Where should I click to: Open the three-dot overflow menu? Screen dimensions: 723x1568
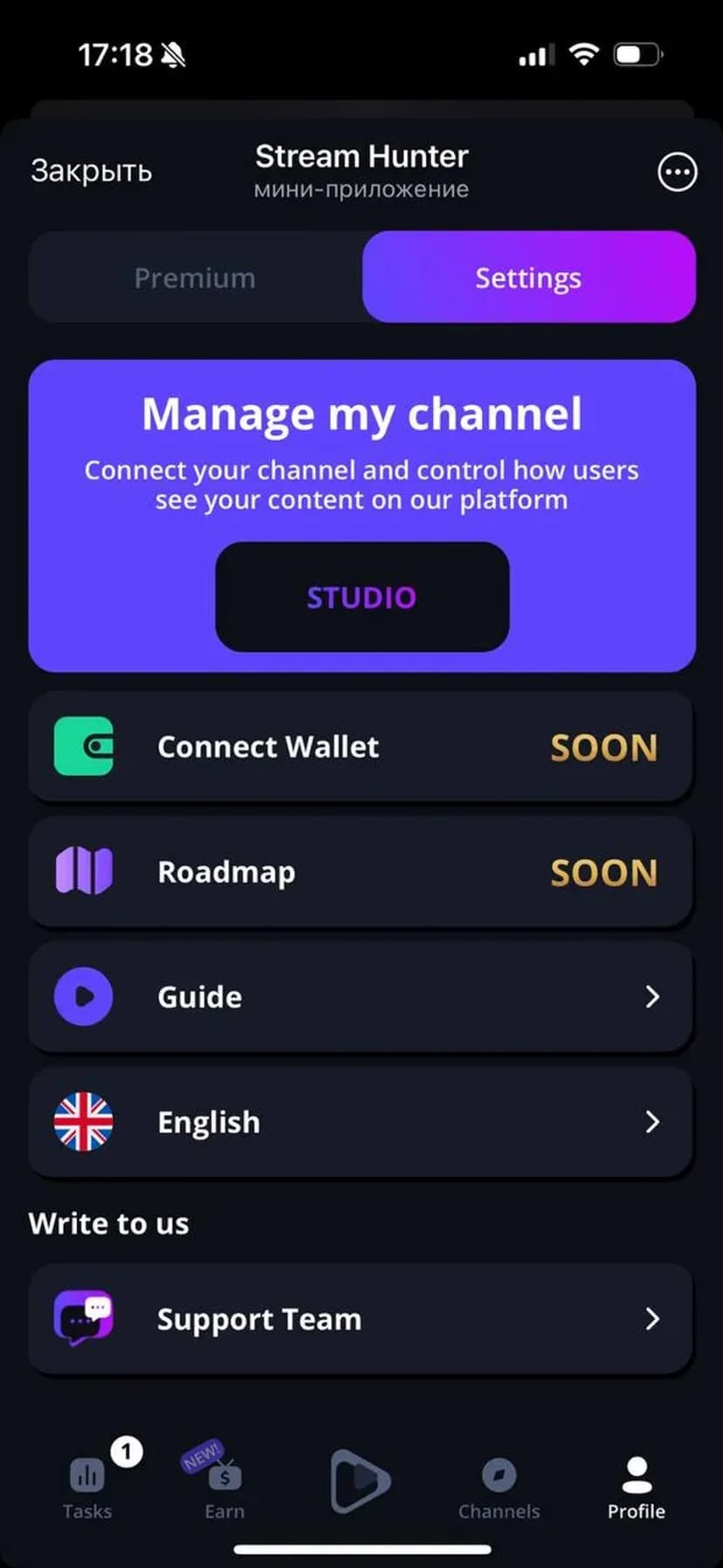click(677, 172)
